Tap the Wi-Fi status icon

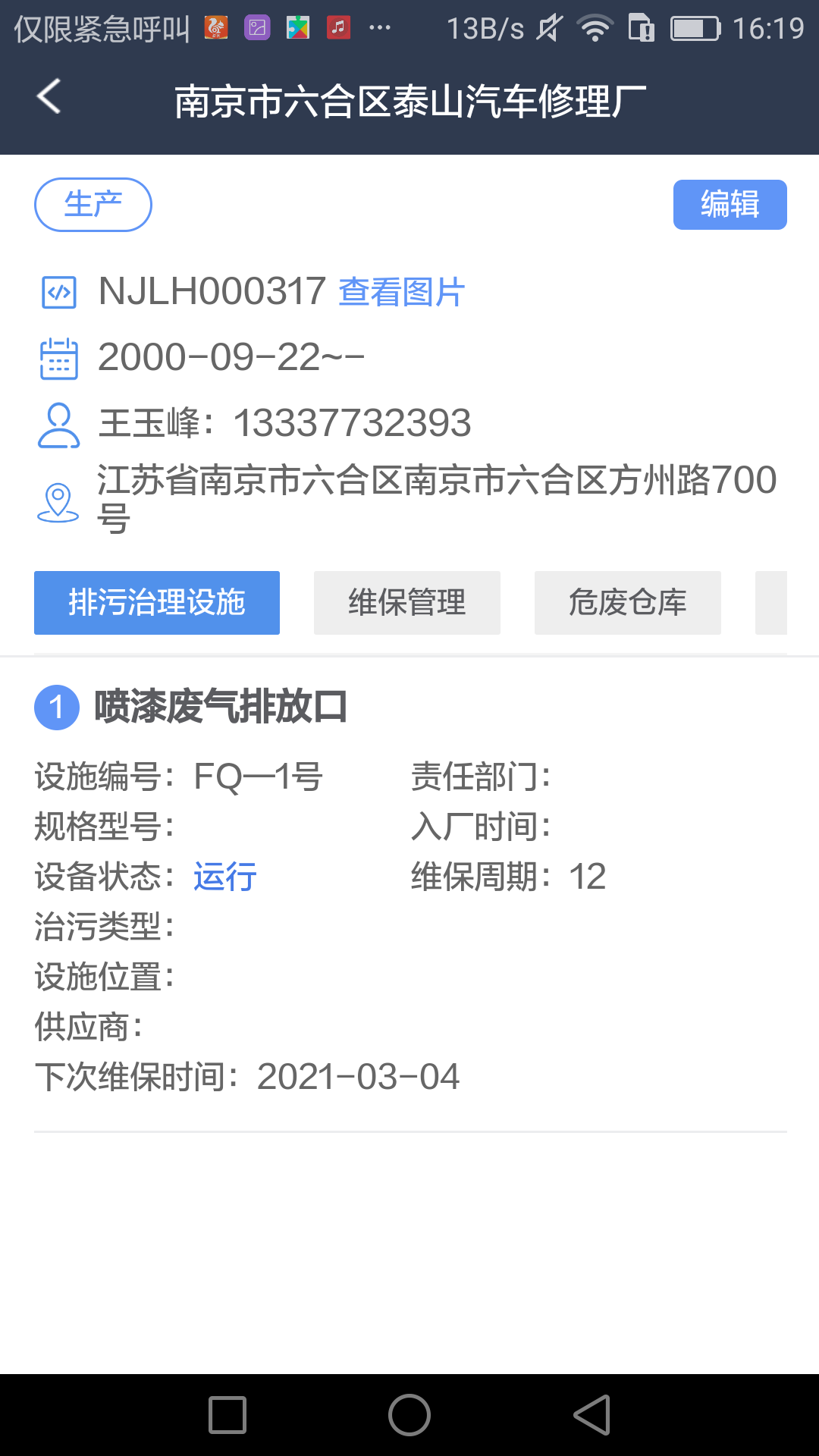[x=595, y=25]
